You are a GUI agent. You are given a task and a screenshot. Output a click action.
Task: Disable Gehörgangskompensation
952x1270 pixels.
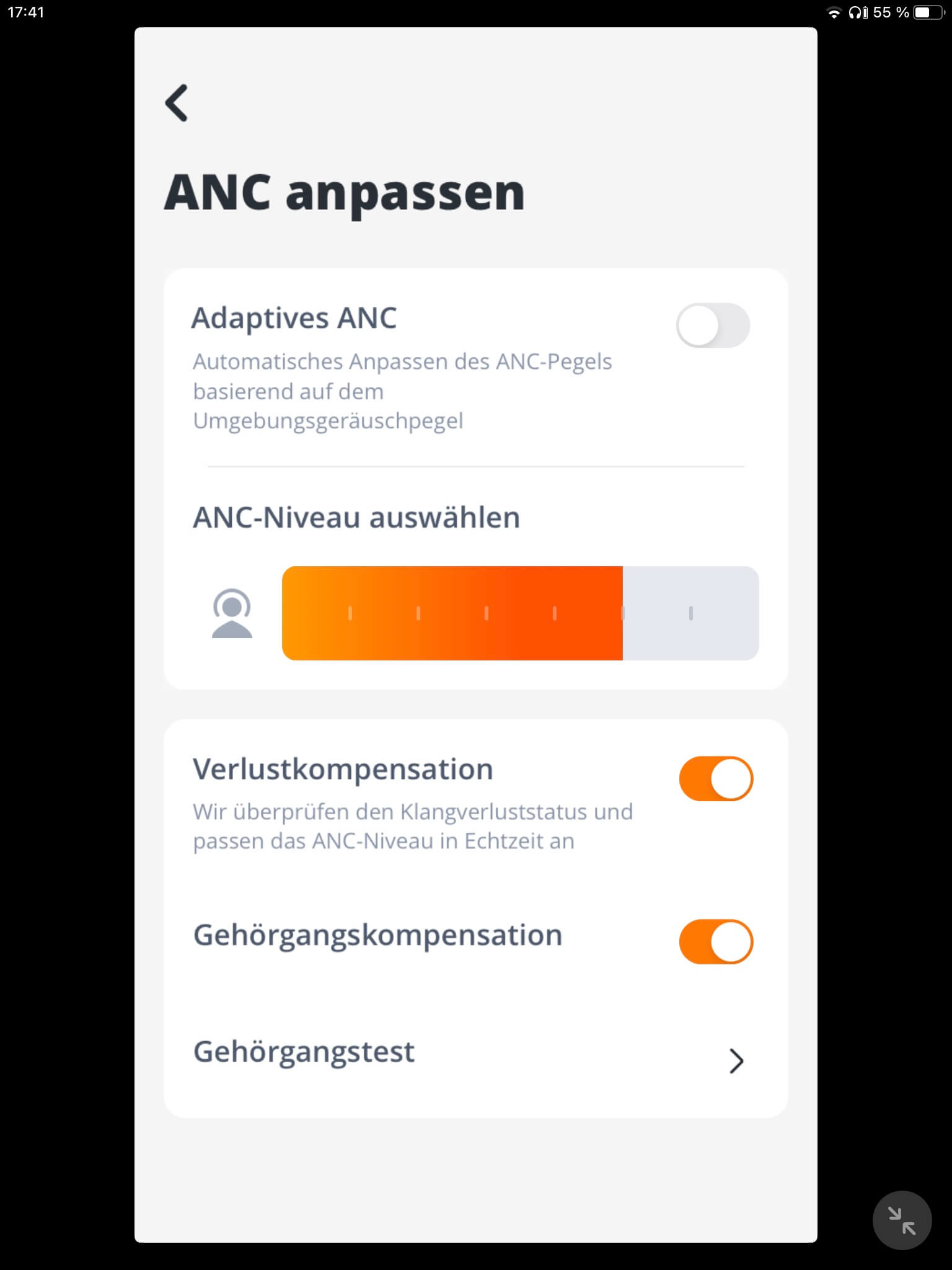(716, 942)
